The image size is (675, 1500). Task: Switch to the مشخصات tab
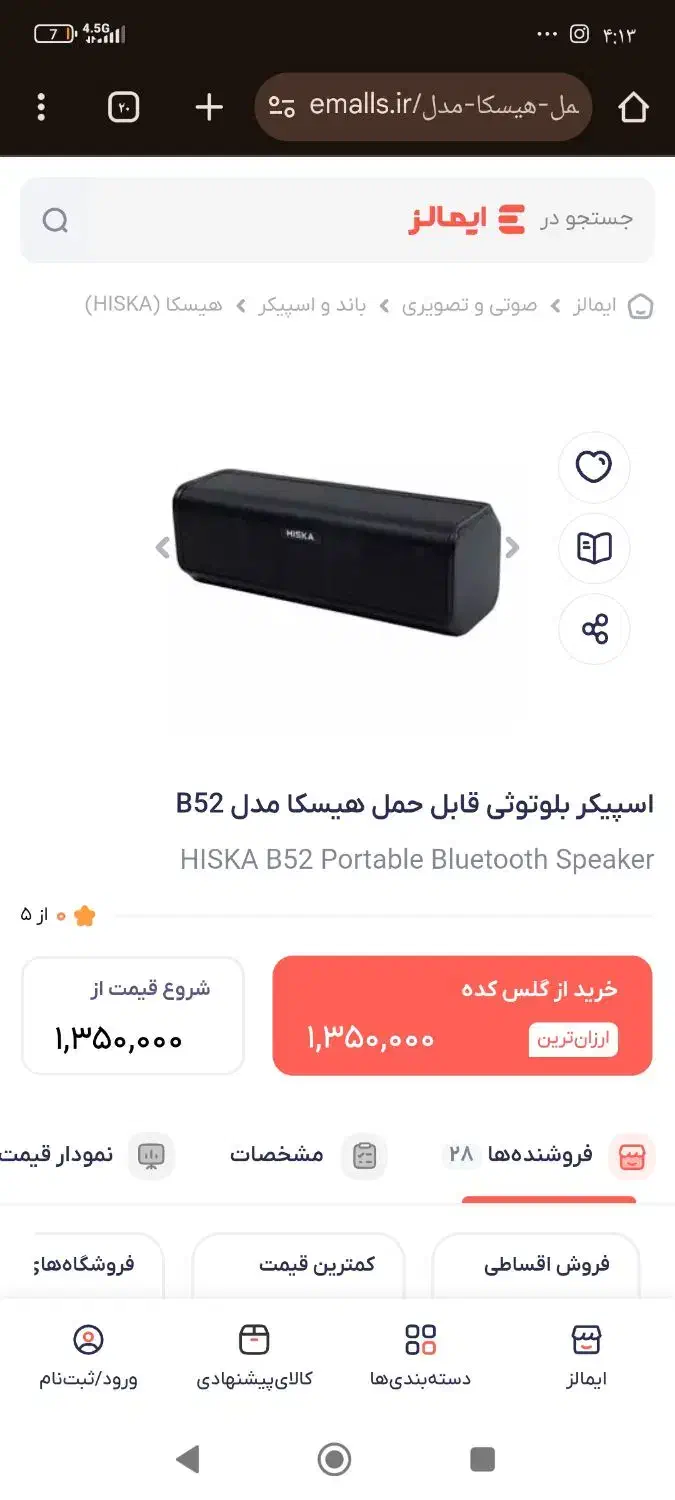(x=308, y=1156)
